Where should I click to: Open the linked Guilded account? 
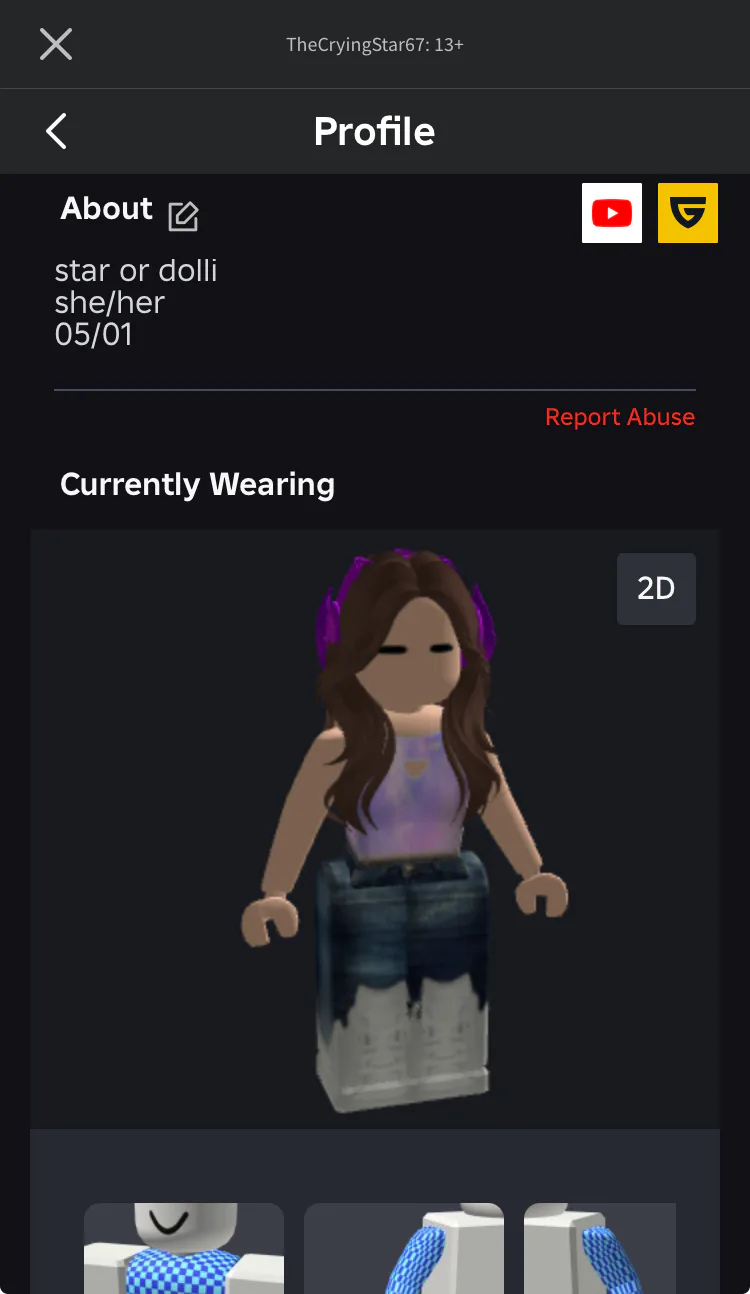coord(688,213)
